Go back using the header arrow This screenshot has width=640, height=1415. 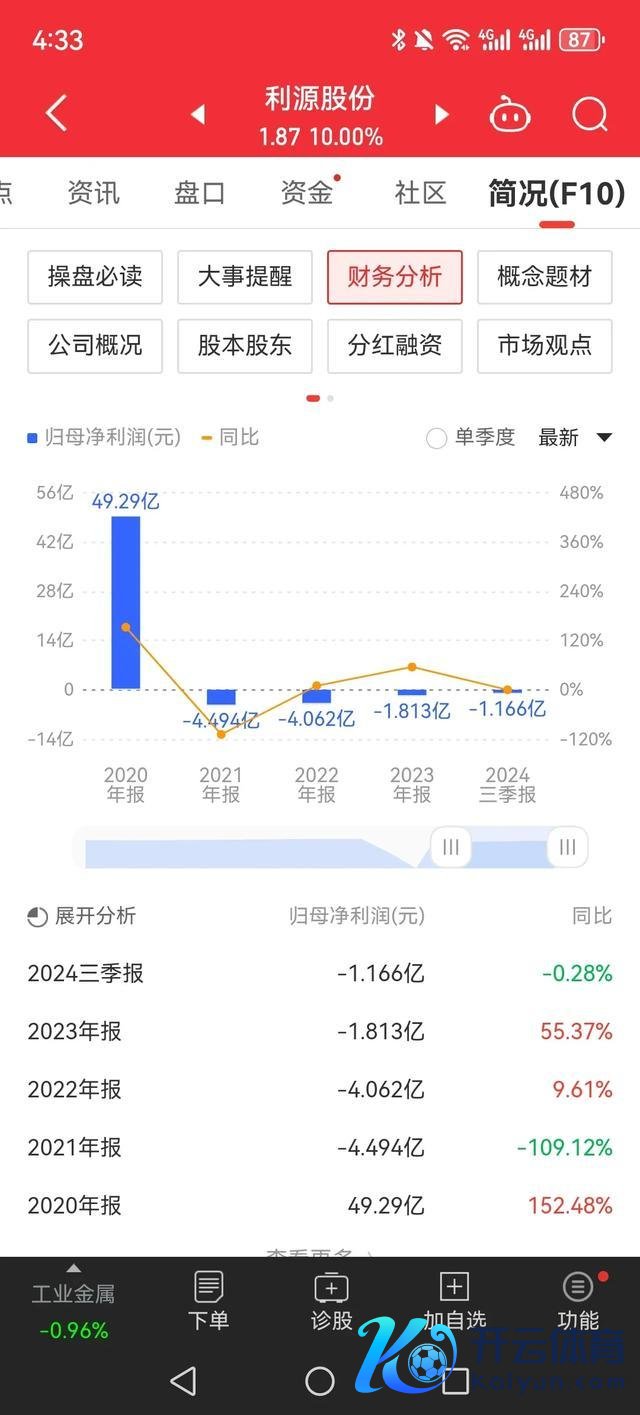click(x=57, y=114)
